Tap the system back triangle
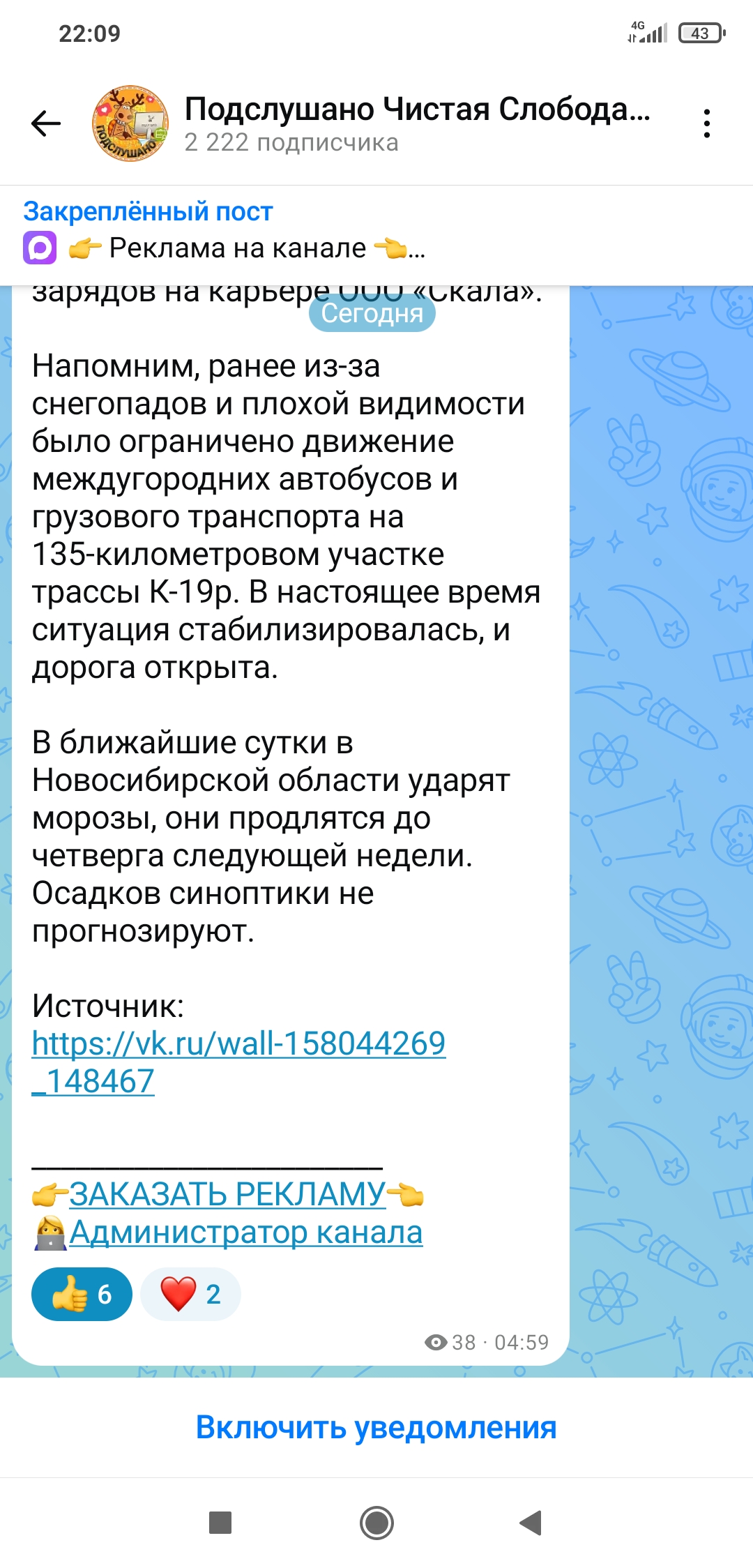 coord(531,1523)
